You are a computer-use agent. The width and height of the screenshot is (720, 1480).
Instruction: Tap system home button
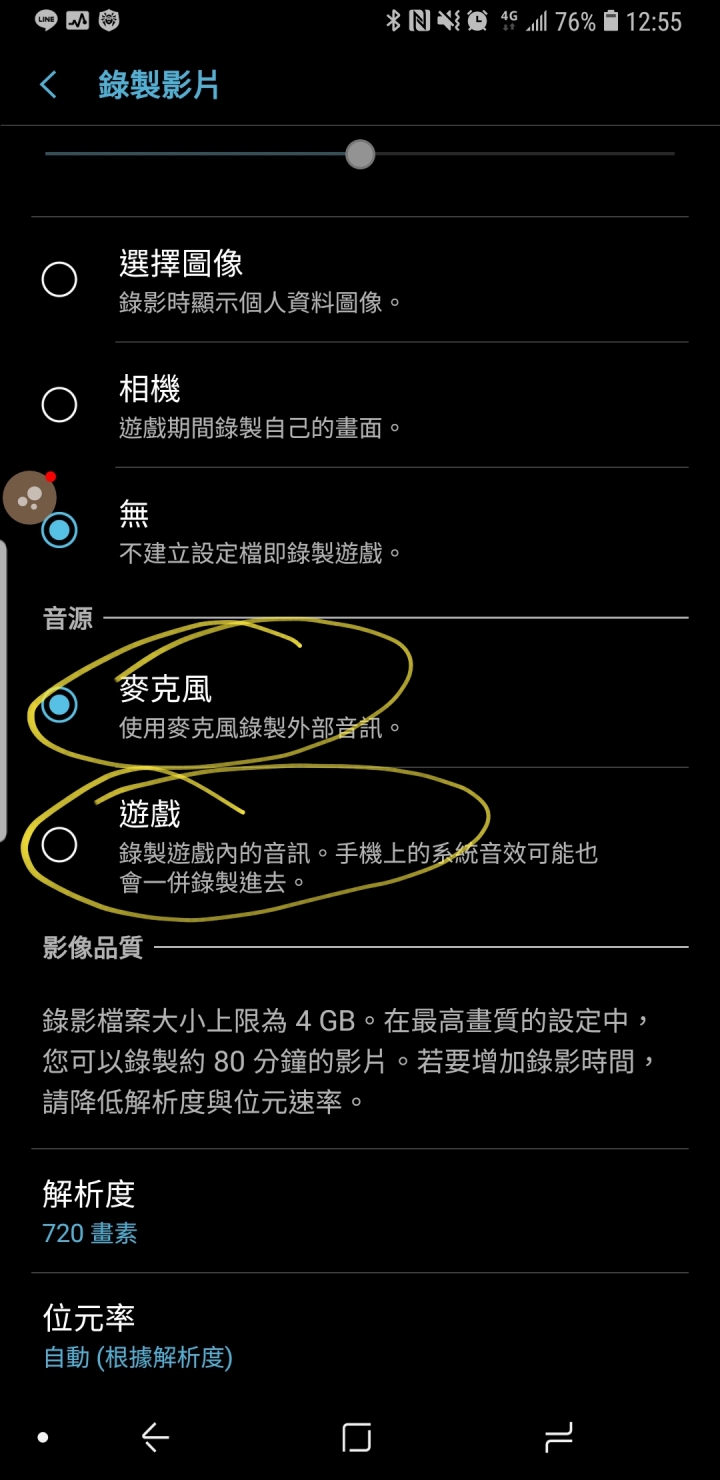[357, 1438]
